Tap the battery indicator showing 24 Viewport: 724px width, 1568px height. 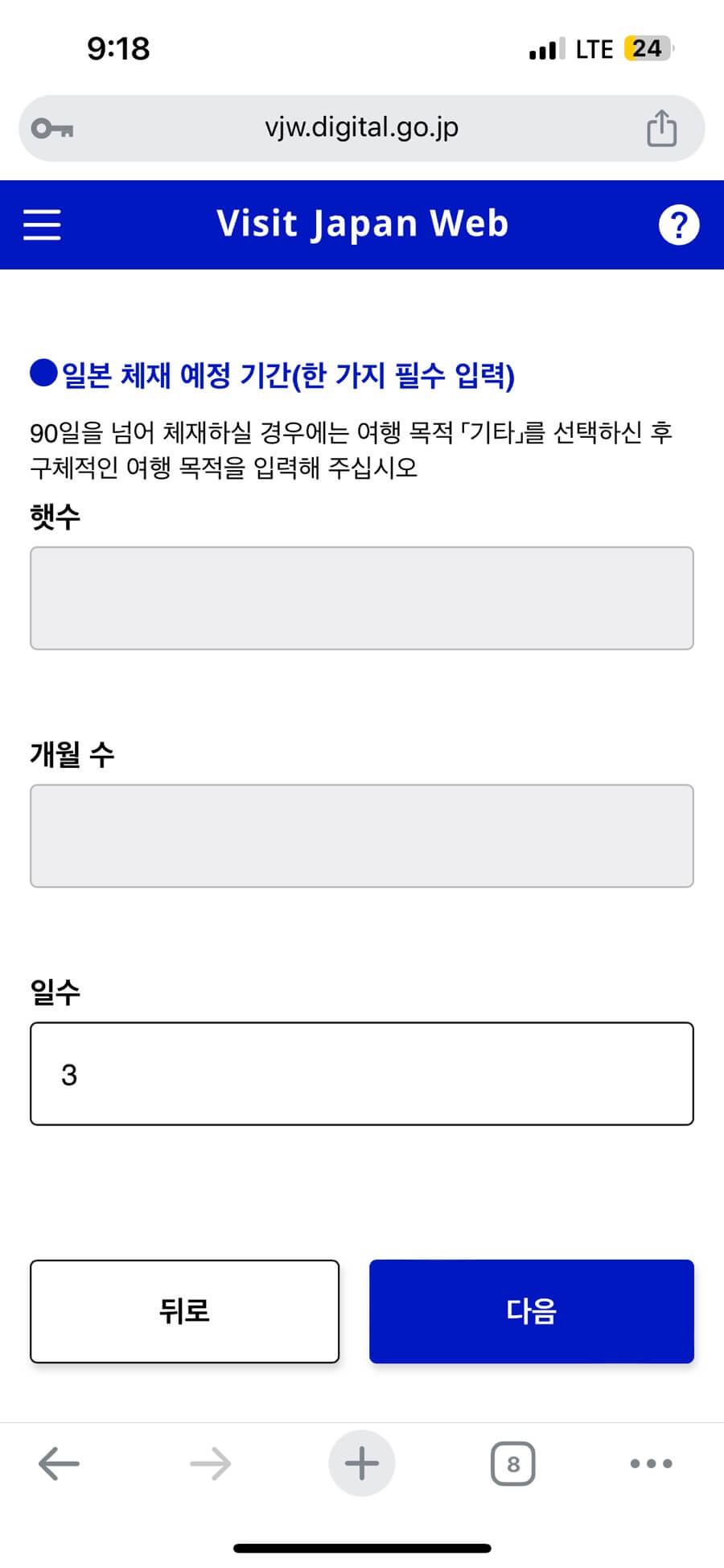tap(644, 48)
